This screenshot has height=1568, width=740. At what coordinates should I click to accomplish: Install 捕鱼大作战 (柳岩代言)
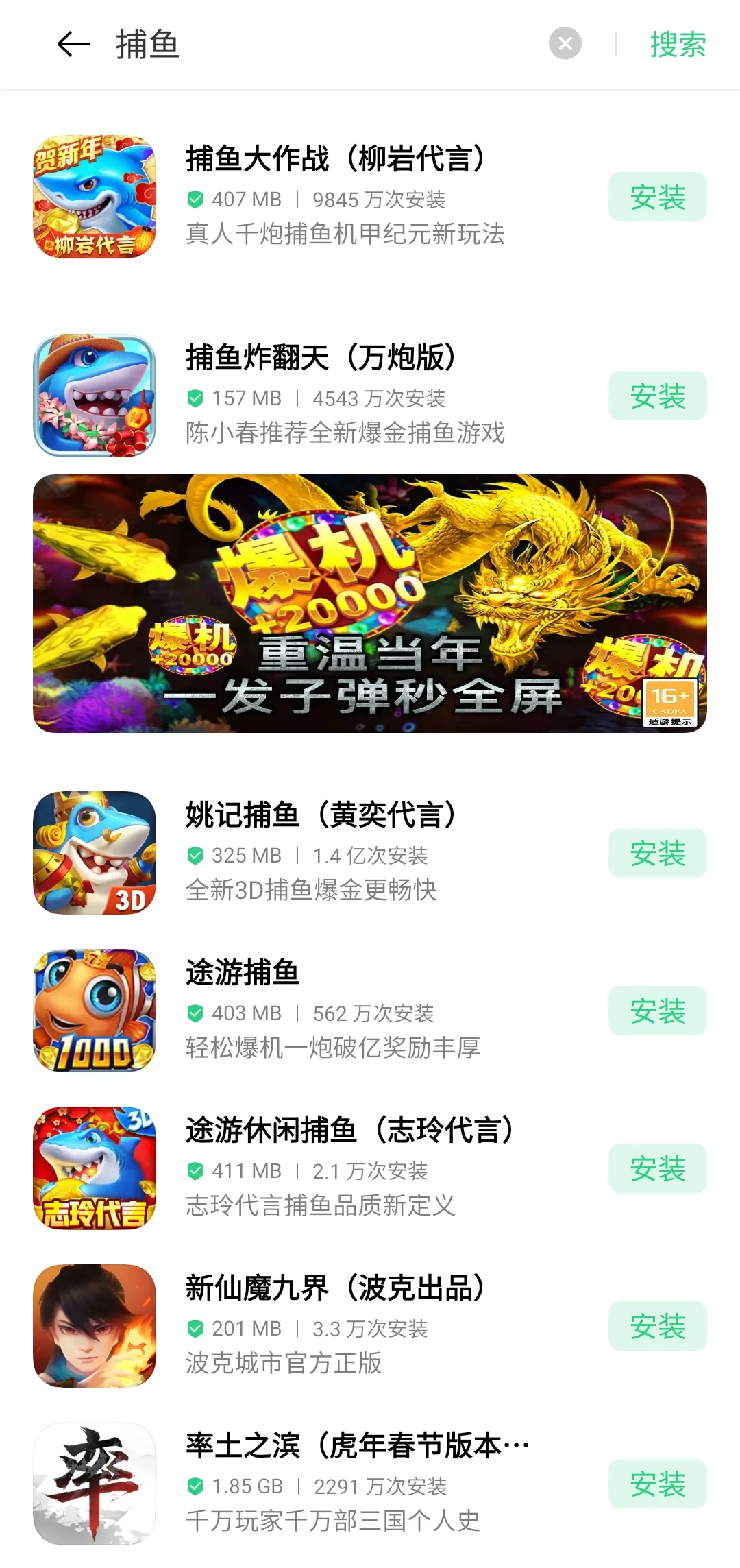point(656,197)
